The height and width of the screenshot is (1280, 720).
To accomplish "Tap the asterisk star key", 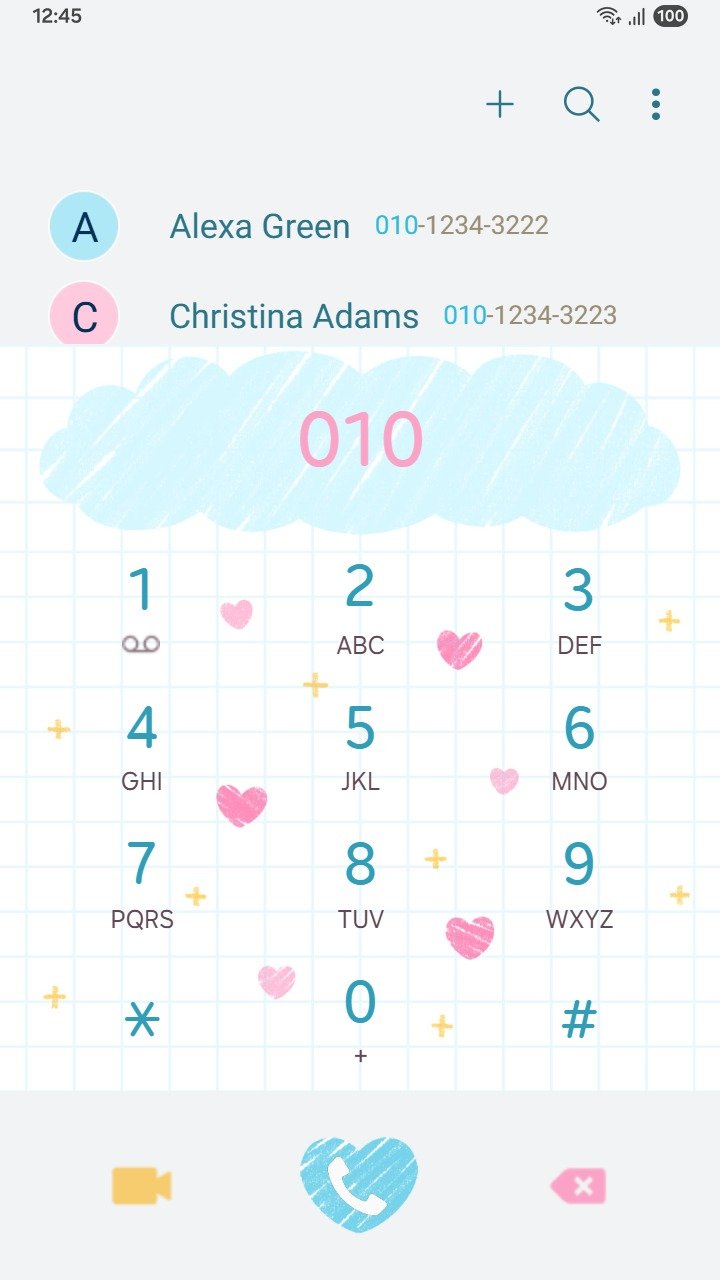I will [141, 1020].
